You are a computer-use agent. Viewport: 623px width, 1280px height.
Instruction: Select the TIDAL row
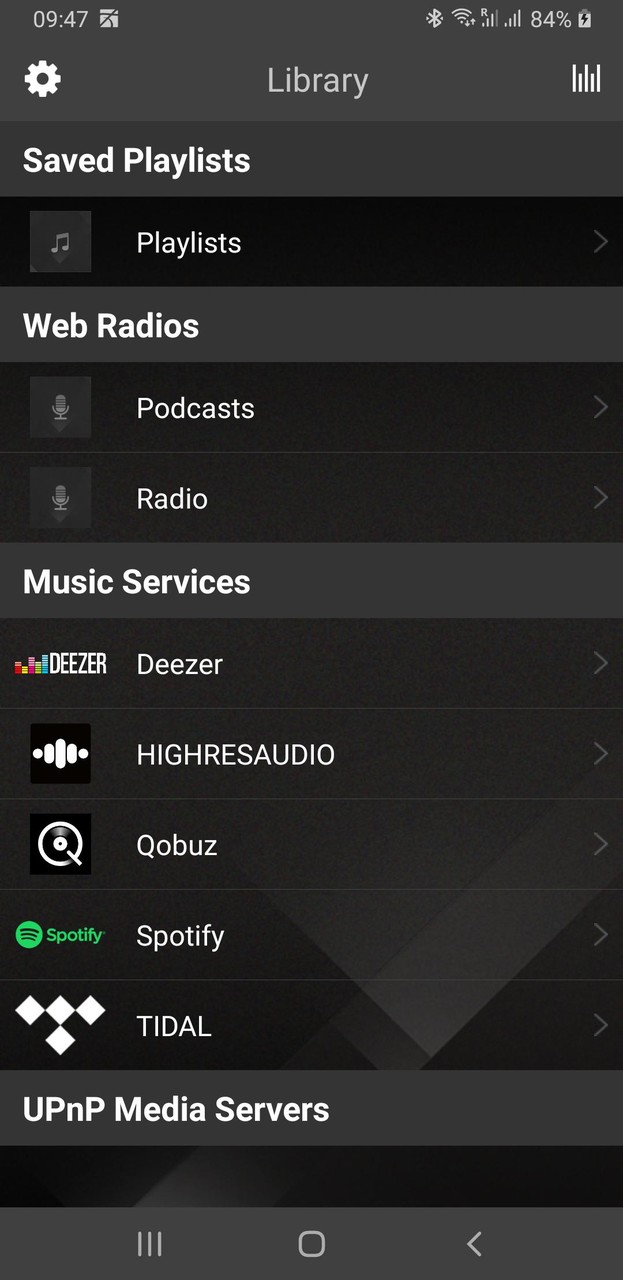coord(311,1025)
